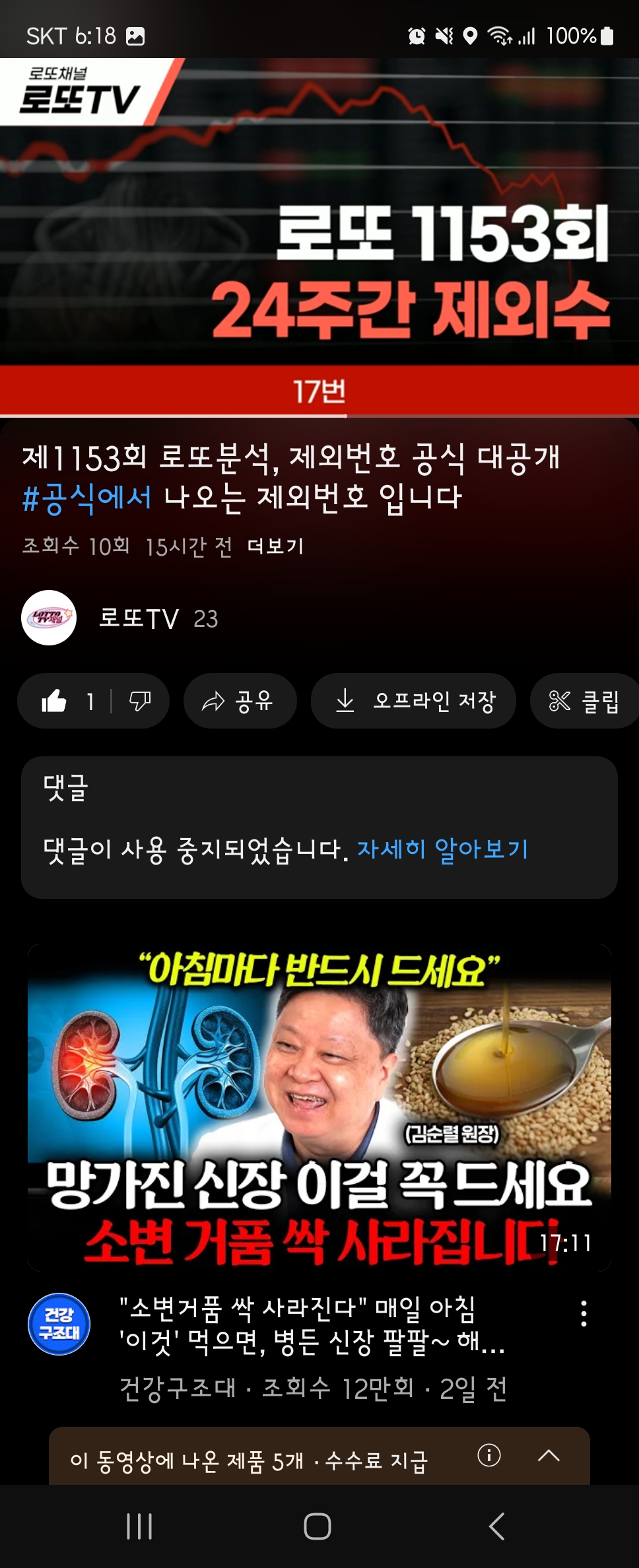639x1568 pixels.
Task: Create a clip with 클립
Action: [x=584, y=701]
